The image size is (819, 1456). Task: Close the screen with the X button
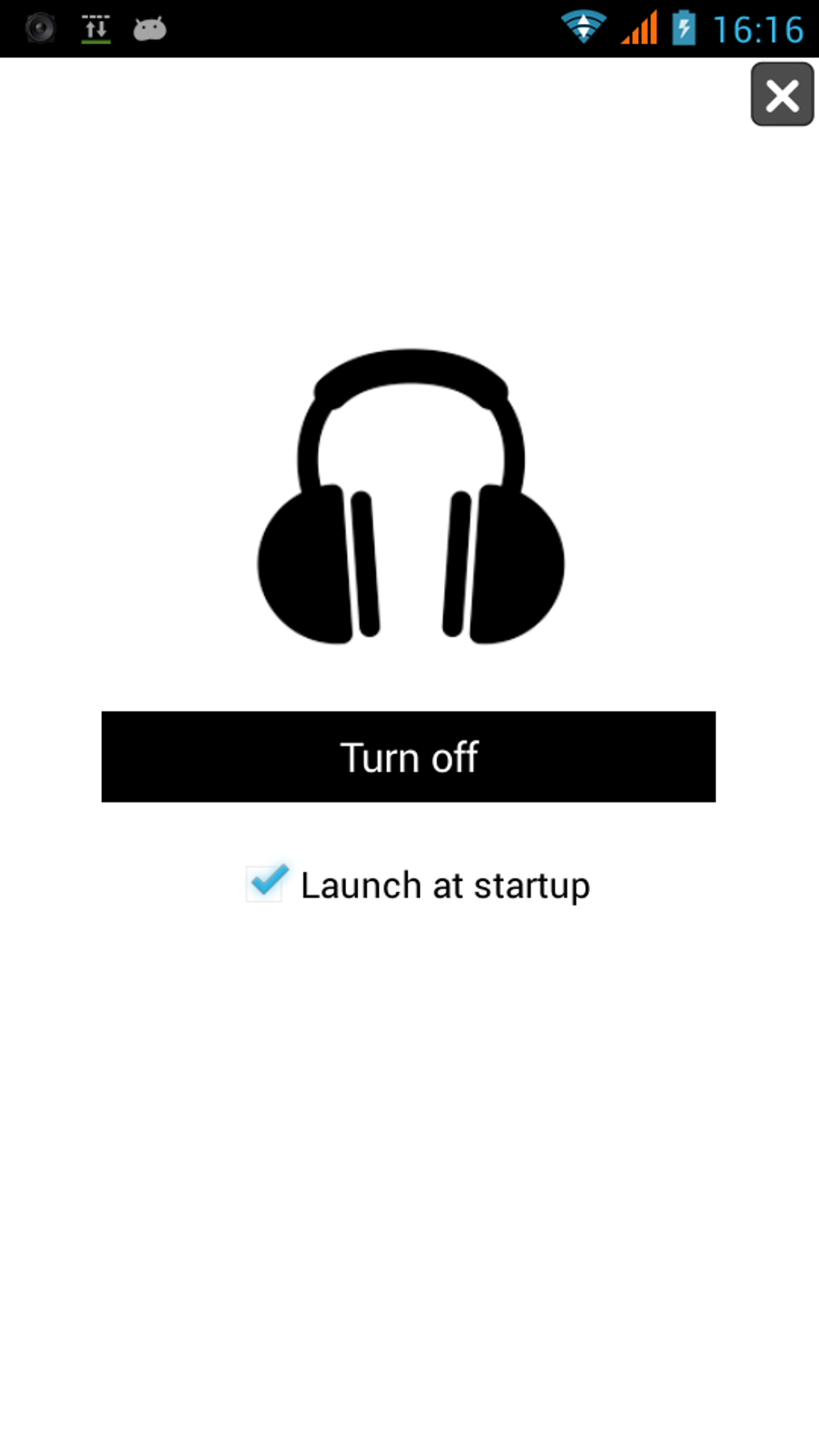(x=781, y=96)
